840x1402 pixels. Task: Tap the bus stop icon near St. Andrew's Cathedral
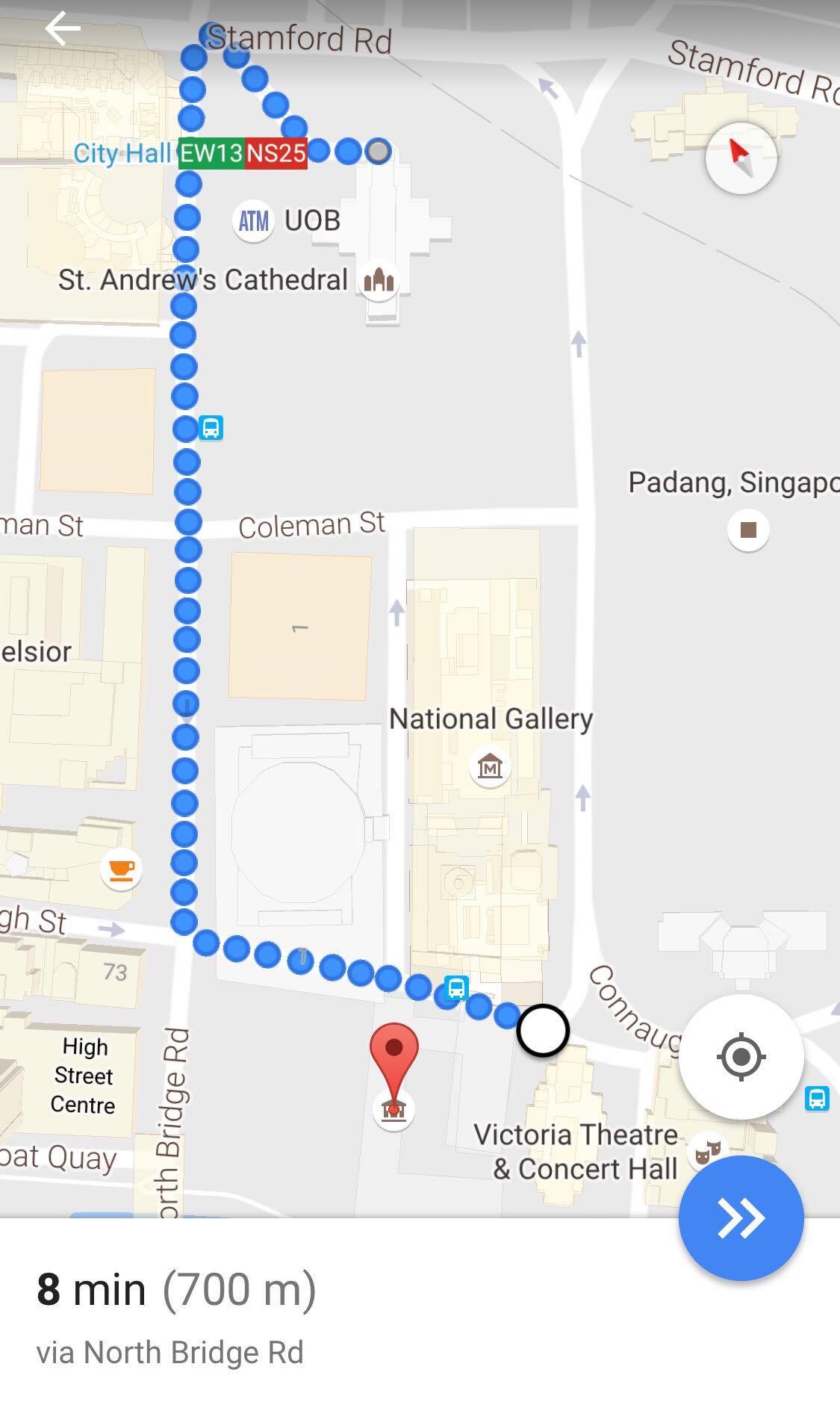(211, 428)
